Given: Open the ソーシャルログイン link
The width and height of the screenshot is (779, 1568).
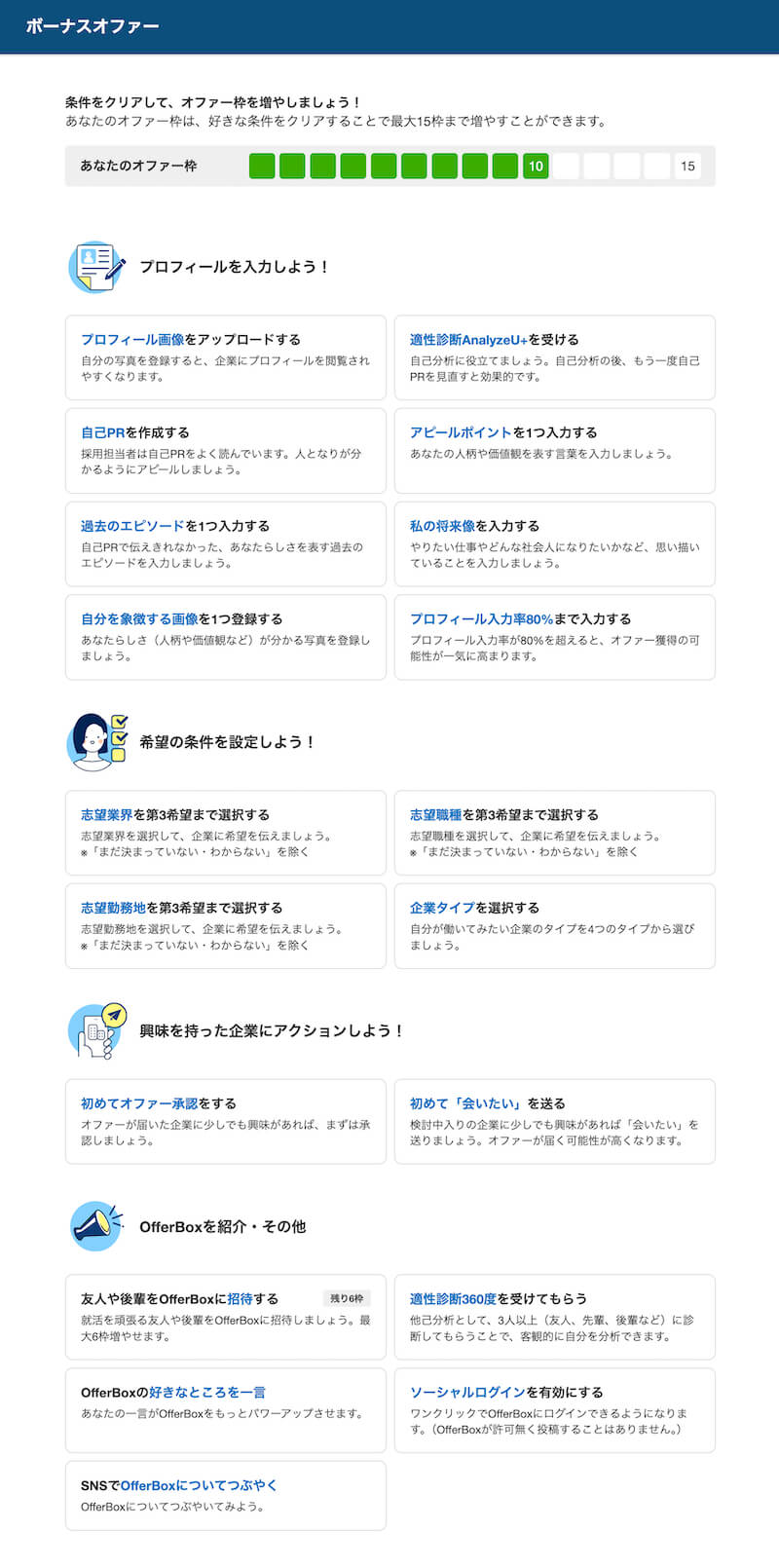Looking at the screenshot, I should click(x=467, y=1393).
